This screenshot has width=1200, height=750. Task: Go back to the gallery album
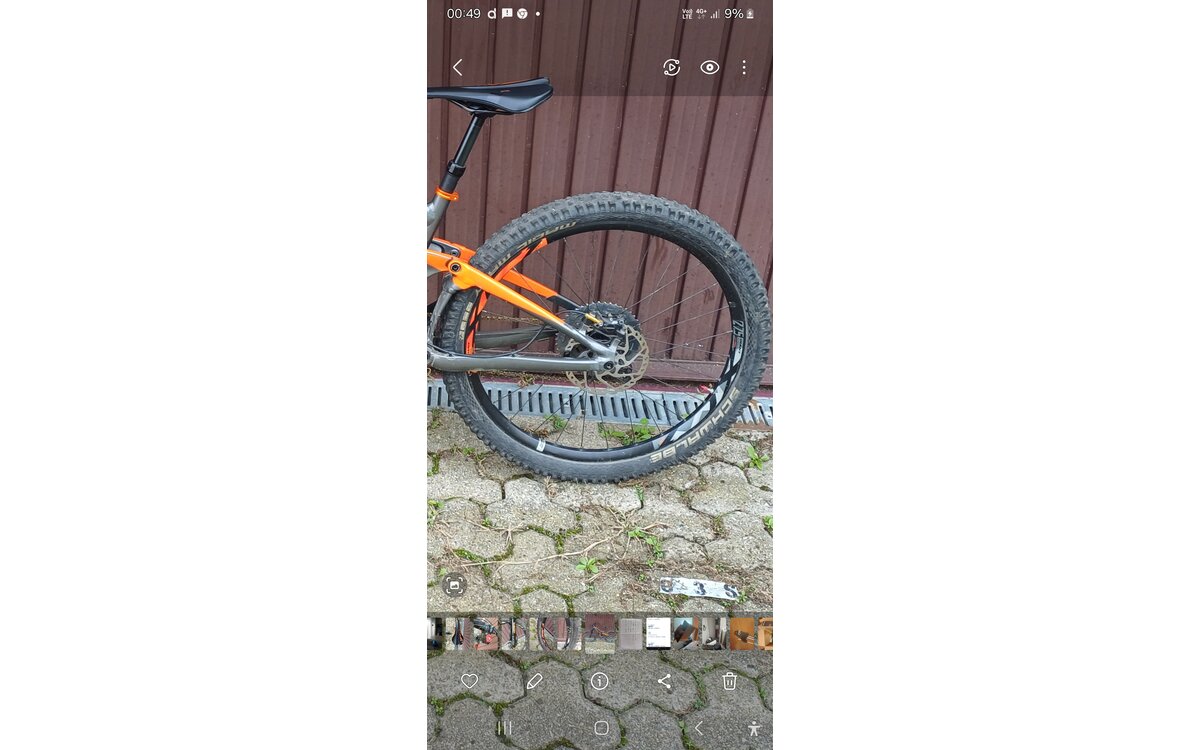[x=457, y=67]
